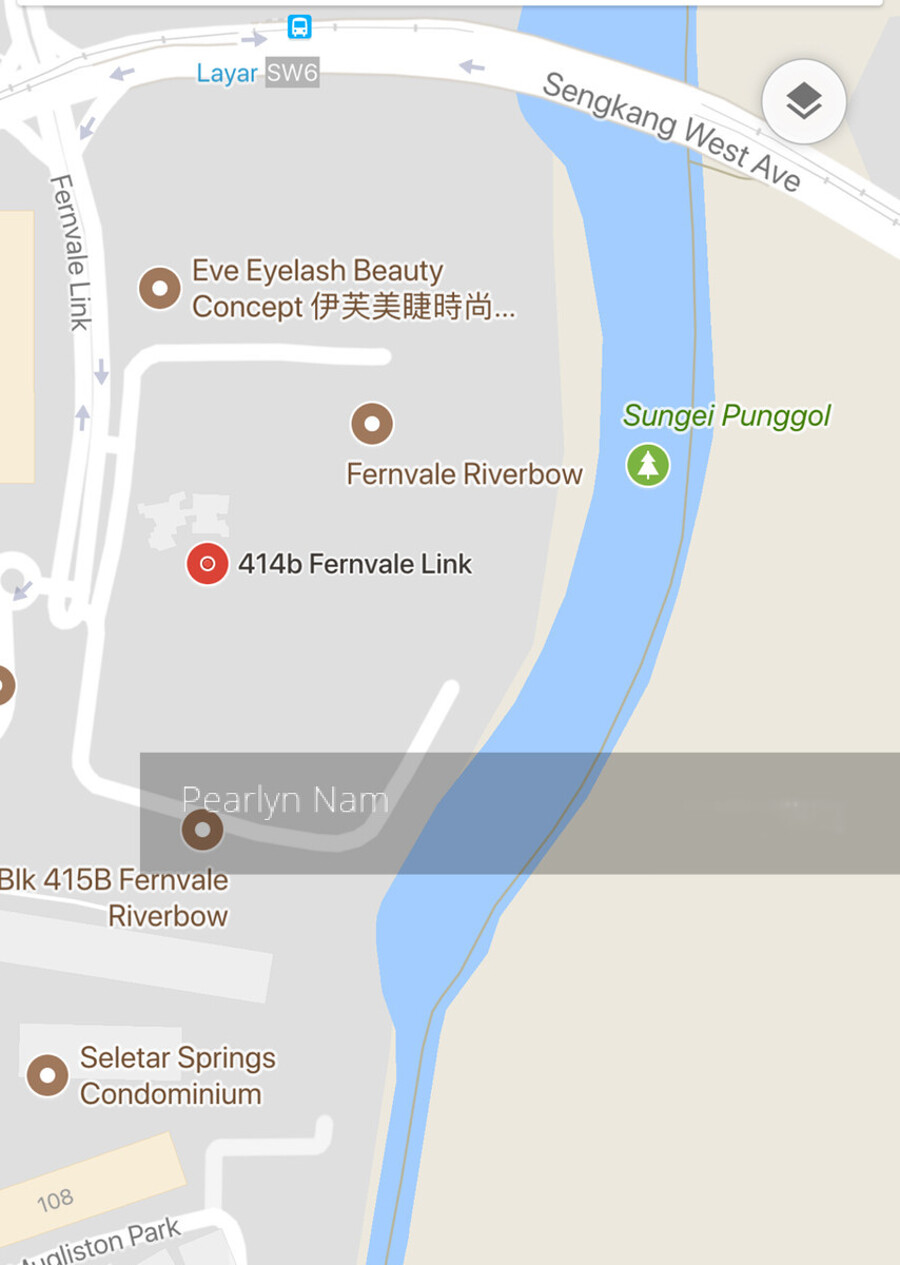900x1265 pixels.
Task: Open the map layers button
Action: point(804,102)
